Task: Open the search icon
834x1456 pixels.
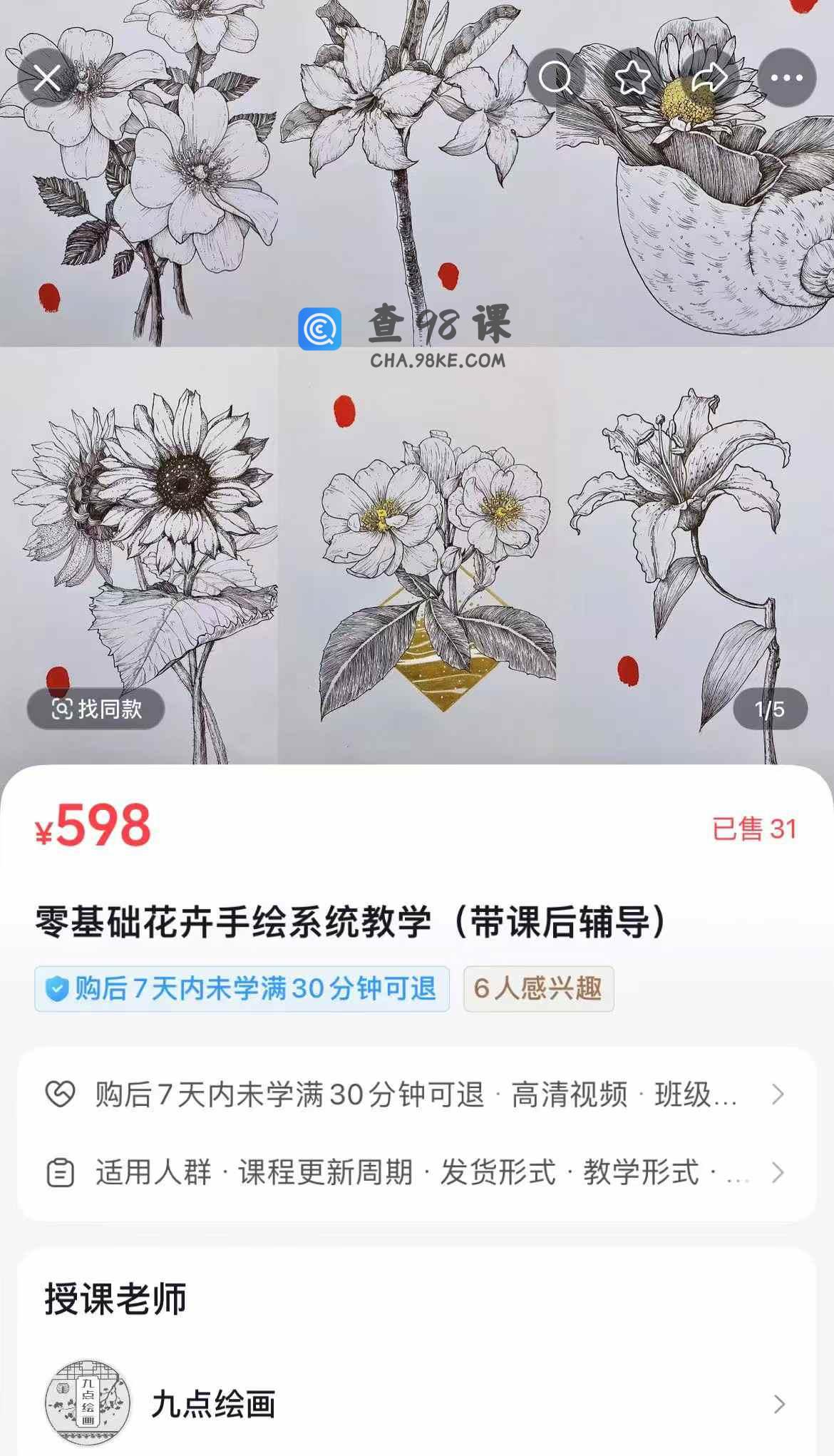Action: pyautogui.click(x=555, y=78)
